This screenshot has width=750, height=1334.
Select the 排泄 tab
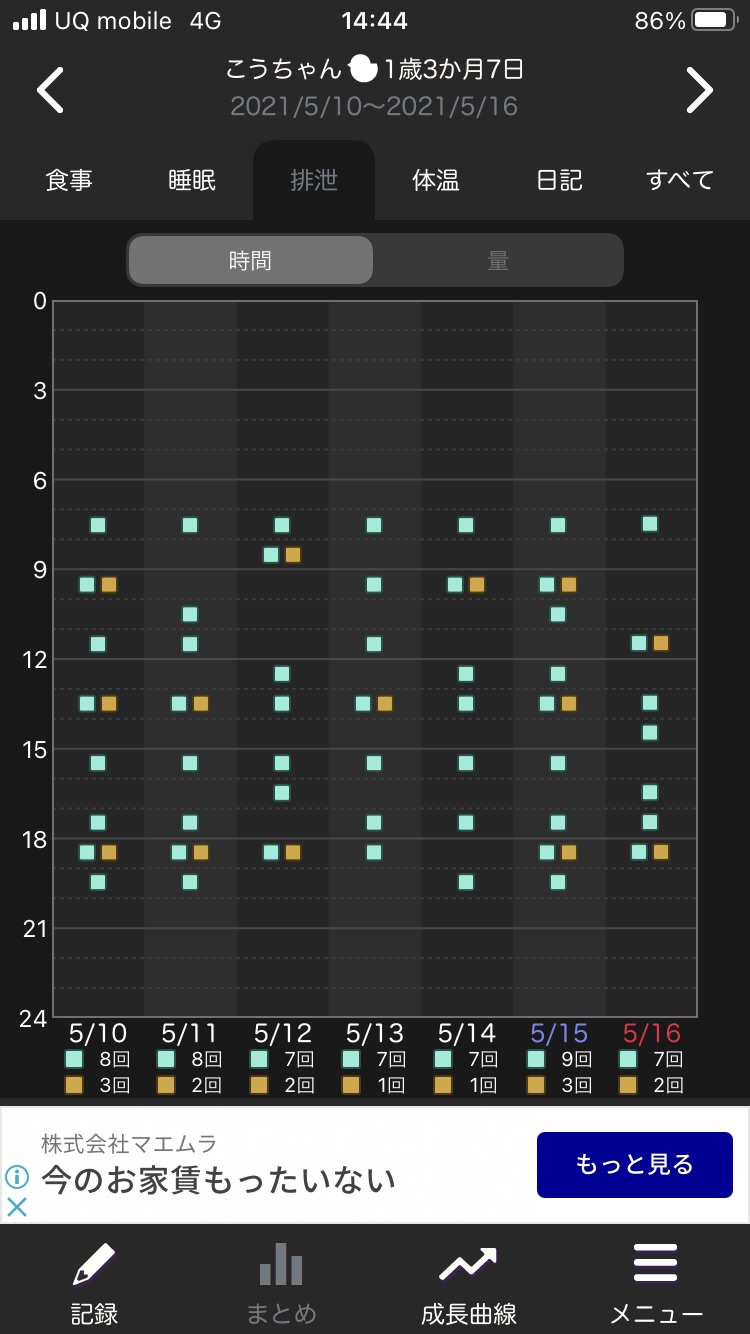(x=314, y=180)
